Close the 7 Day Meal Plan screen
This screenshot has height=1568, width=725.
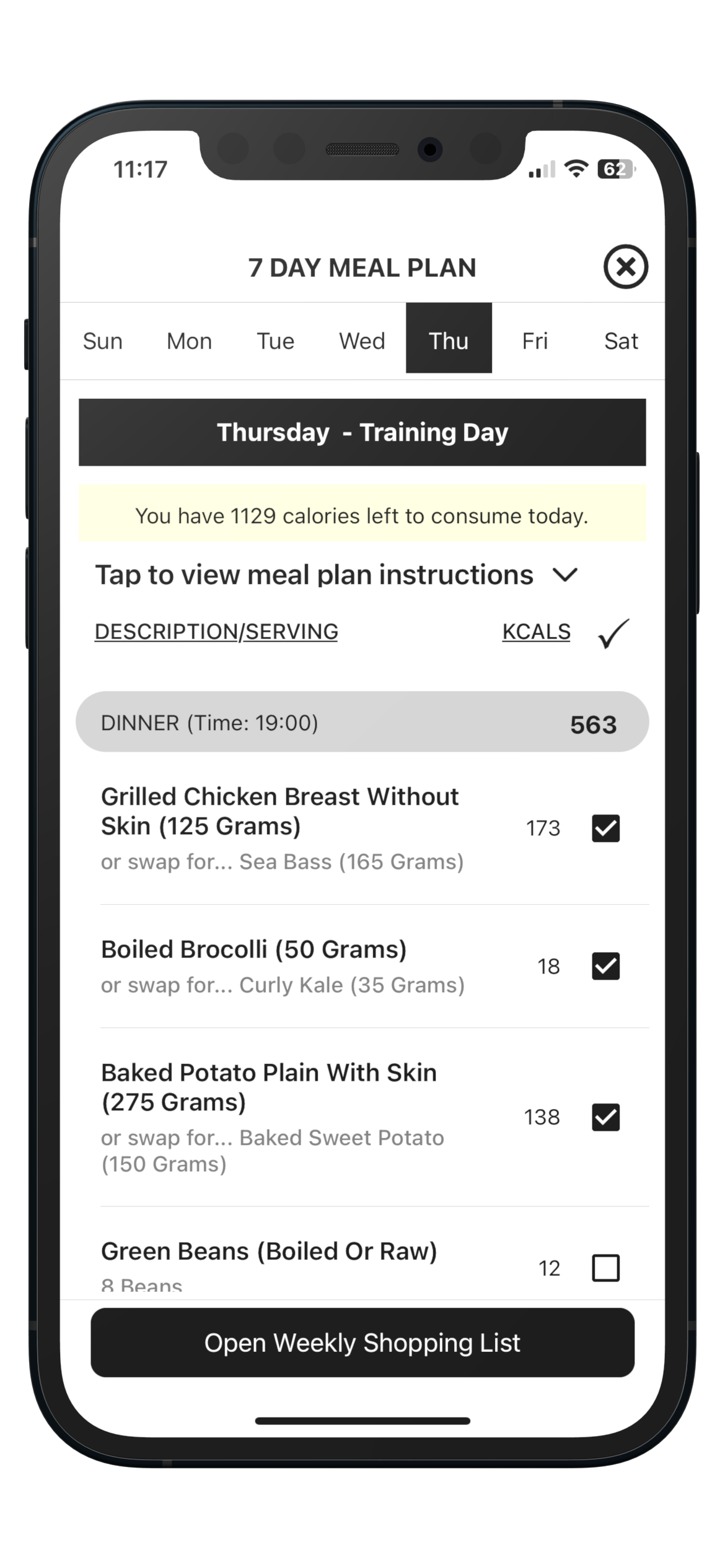[x=625, y=267]
